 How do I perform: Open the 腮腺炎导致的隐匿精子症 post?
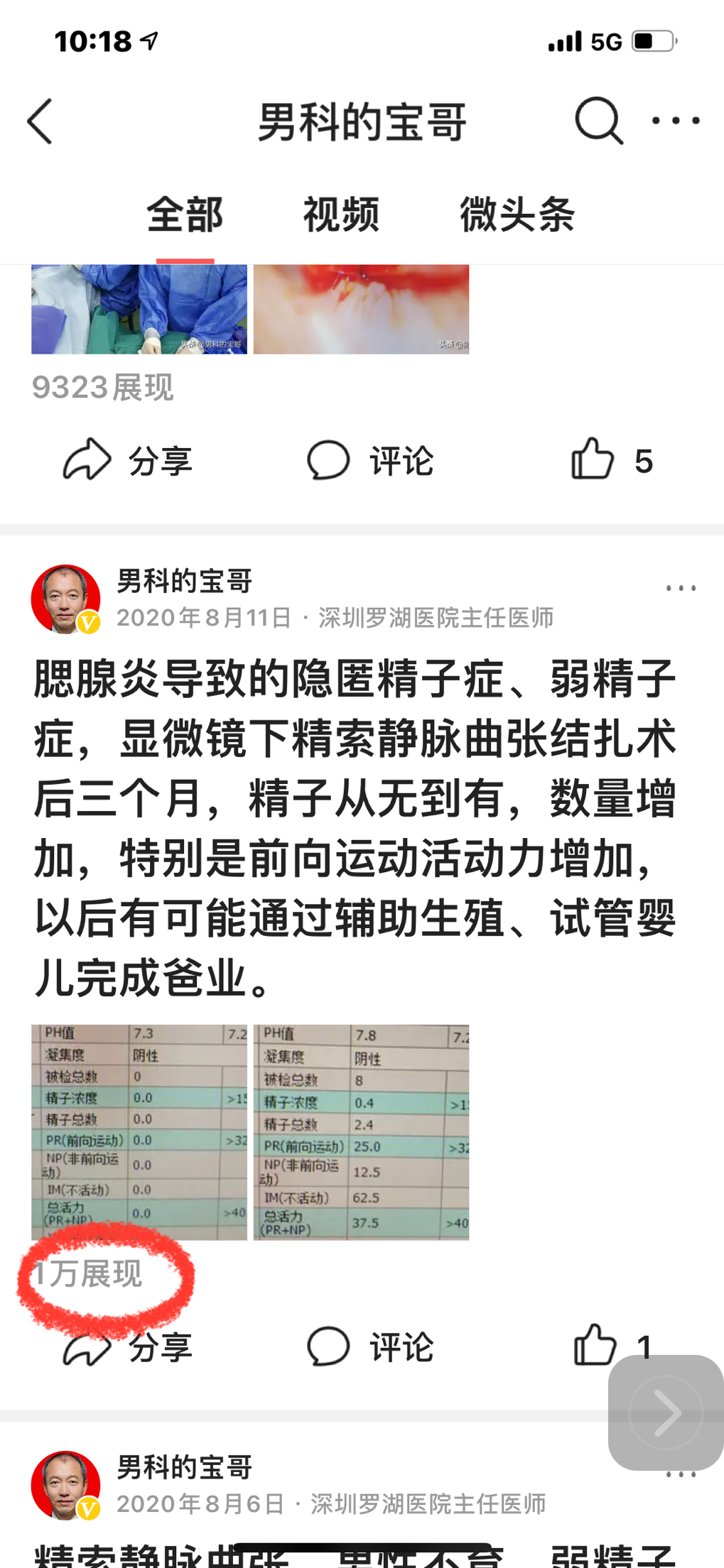pos(355,827)
